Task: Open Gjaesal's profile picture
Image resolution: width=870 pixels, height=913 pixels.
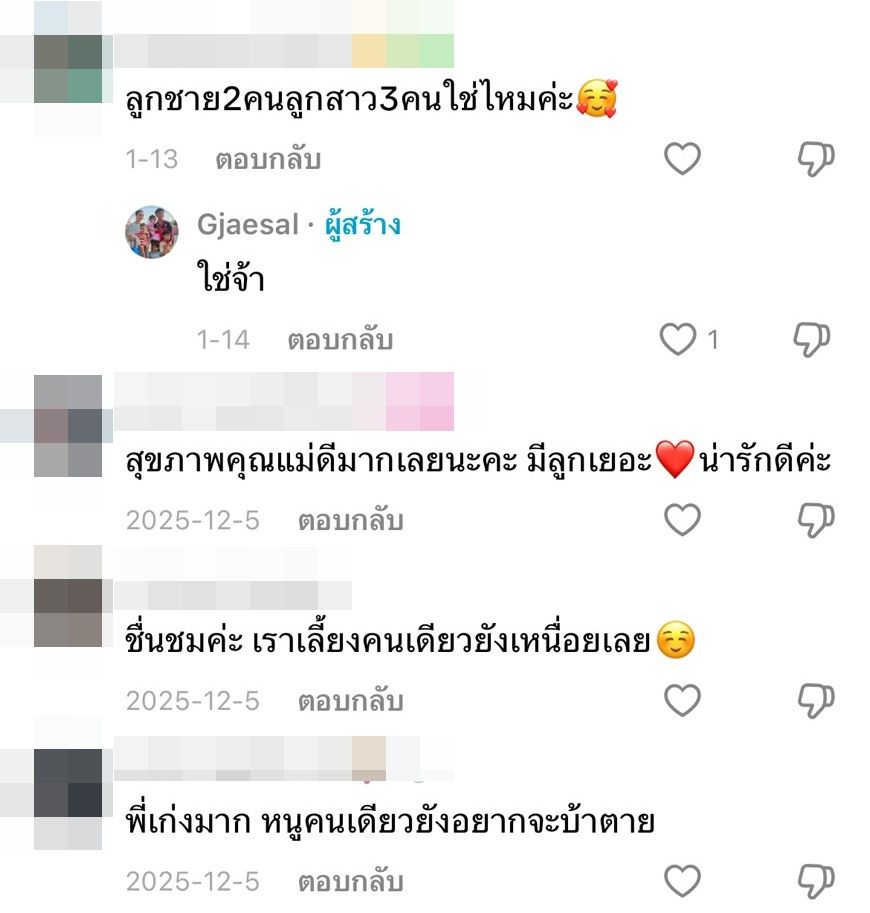Action: (x=151, y=232)
